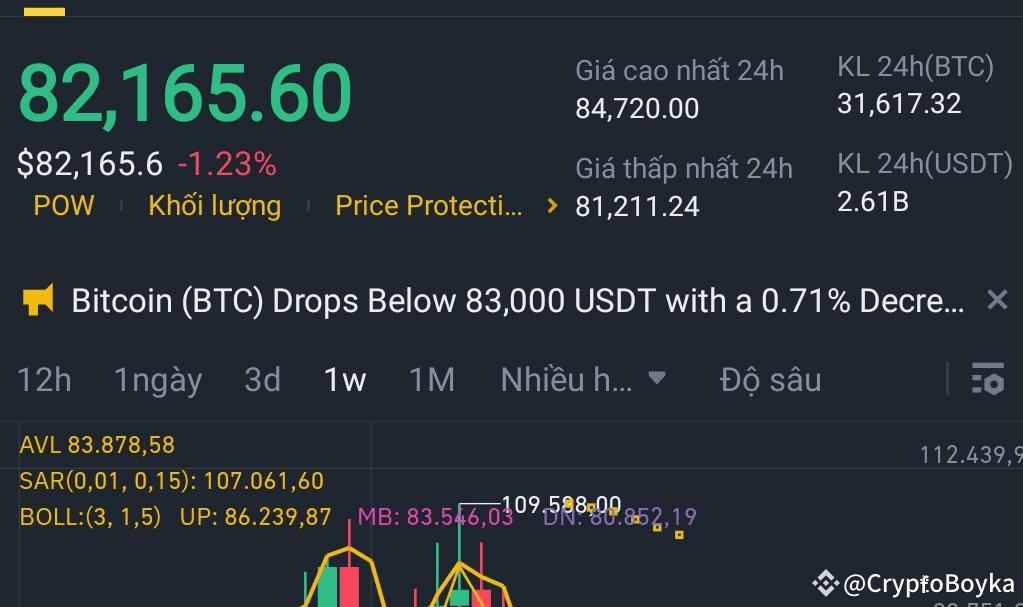This screenshot has width=1023, height=607.
Task: Open the Bitcoin drops below 83,000 news
Action: point(518,301)
